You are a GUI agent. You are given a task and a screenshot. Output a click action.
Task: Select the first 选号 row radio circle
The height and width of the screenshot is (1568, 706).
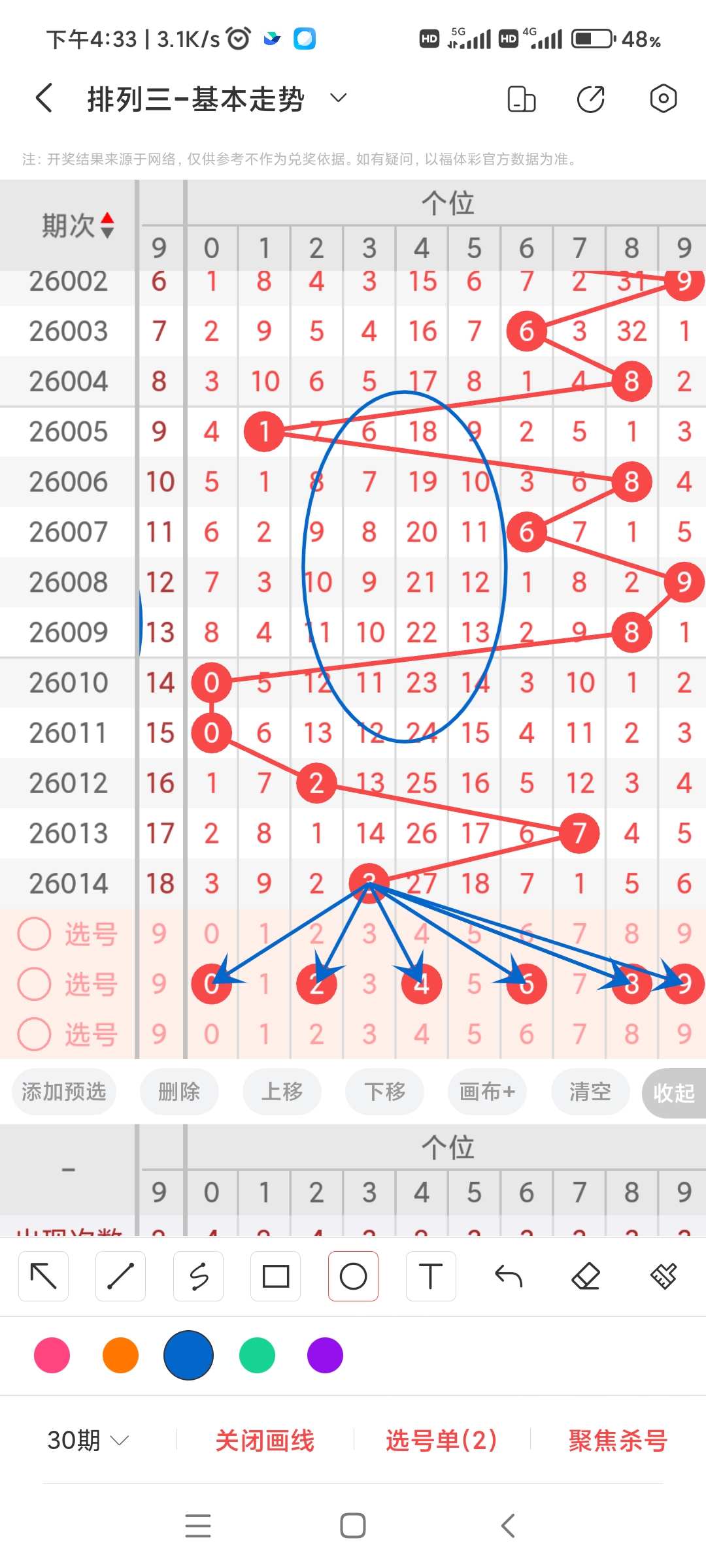click(x=34, y=934)
